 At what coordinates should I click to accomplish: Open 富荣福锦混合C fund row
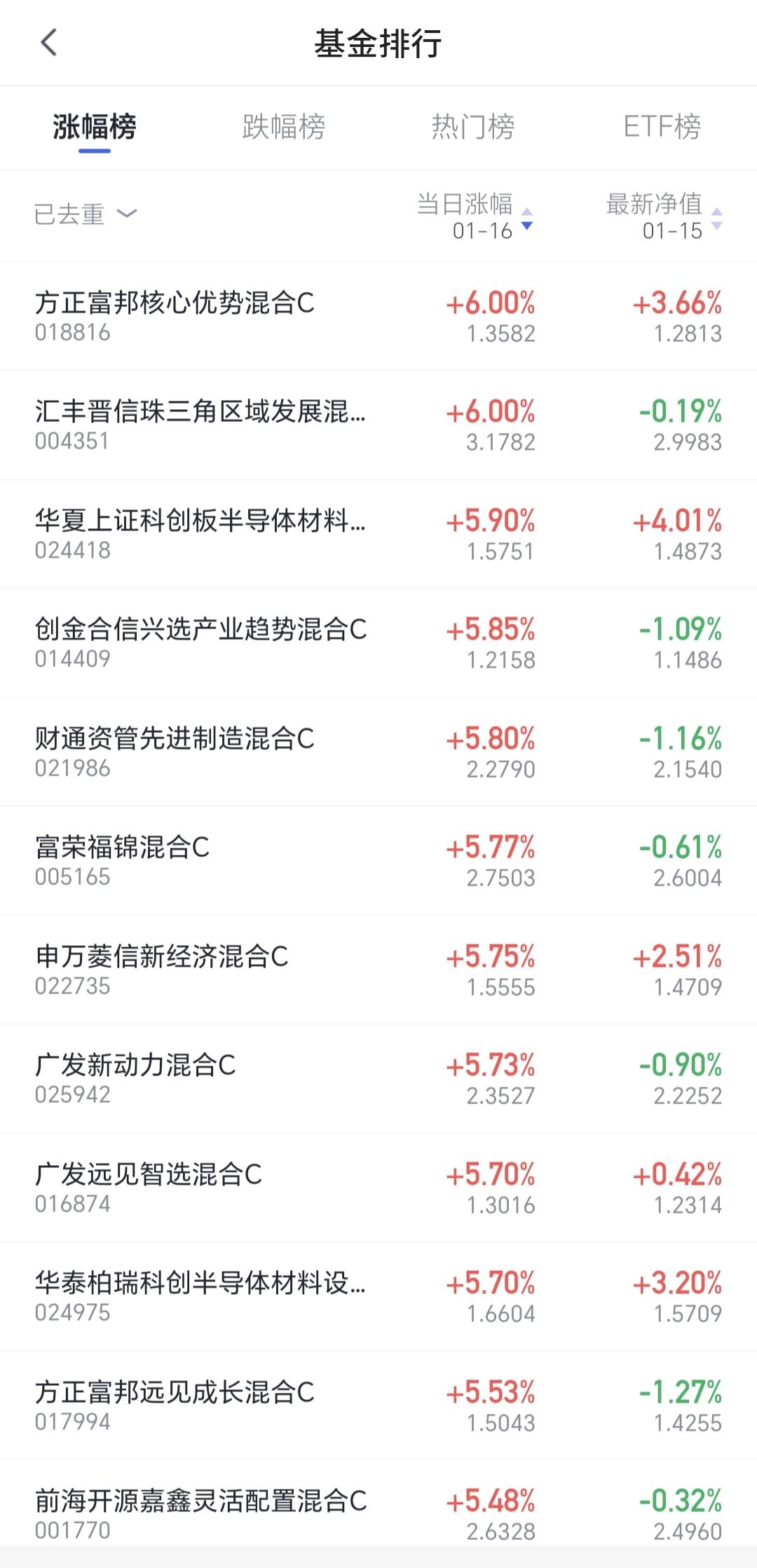point(378,861)
